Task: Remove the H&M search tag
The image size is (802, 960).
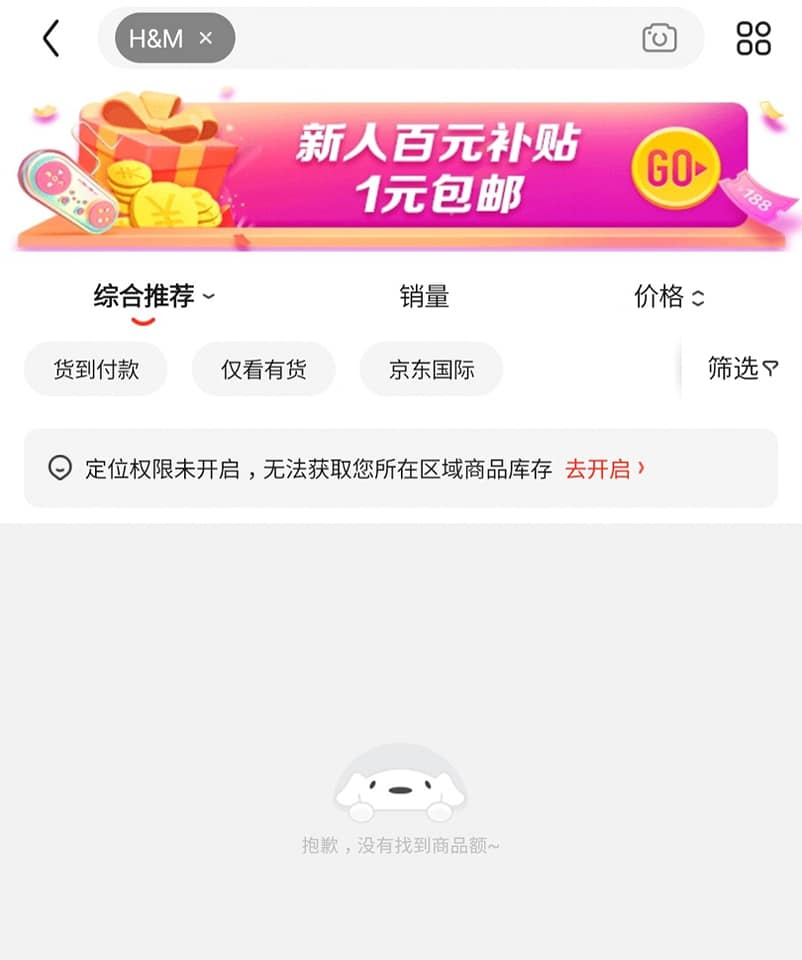Action: pos(206,39)
